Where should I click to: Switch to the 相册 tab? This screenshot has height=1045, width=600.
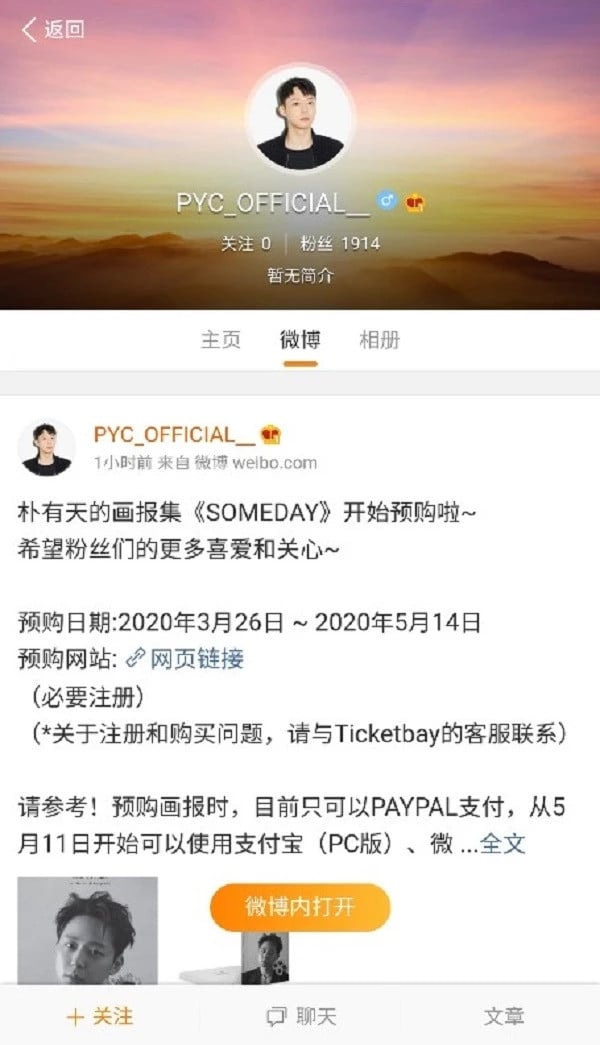click(x=379, y=339)
